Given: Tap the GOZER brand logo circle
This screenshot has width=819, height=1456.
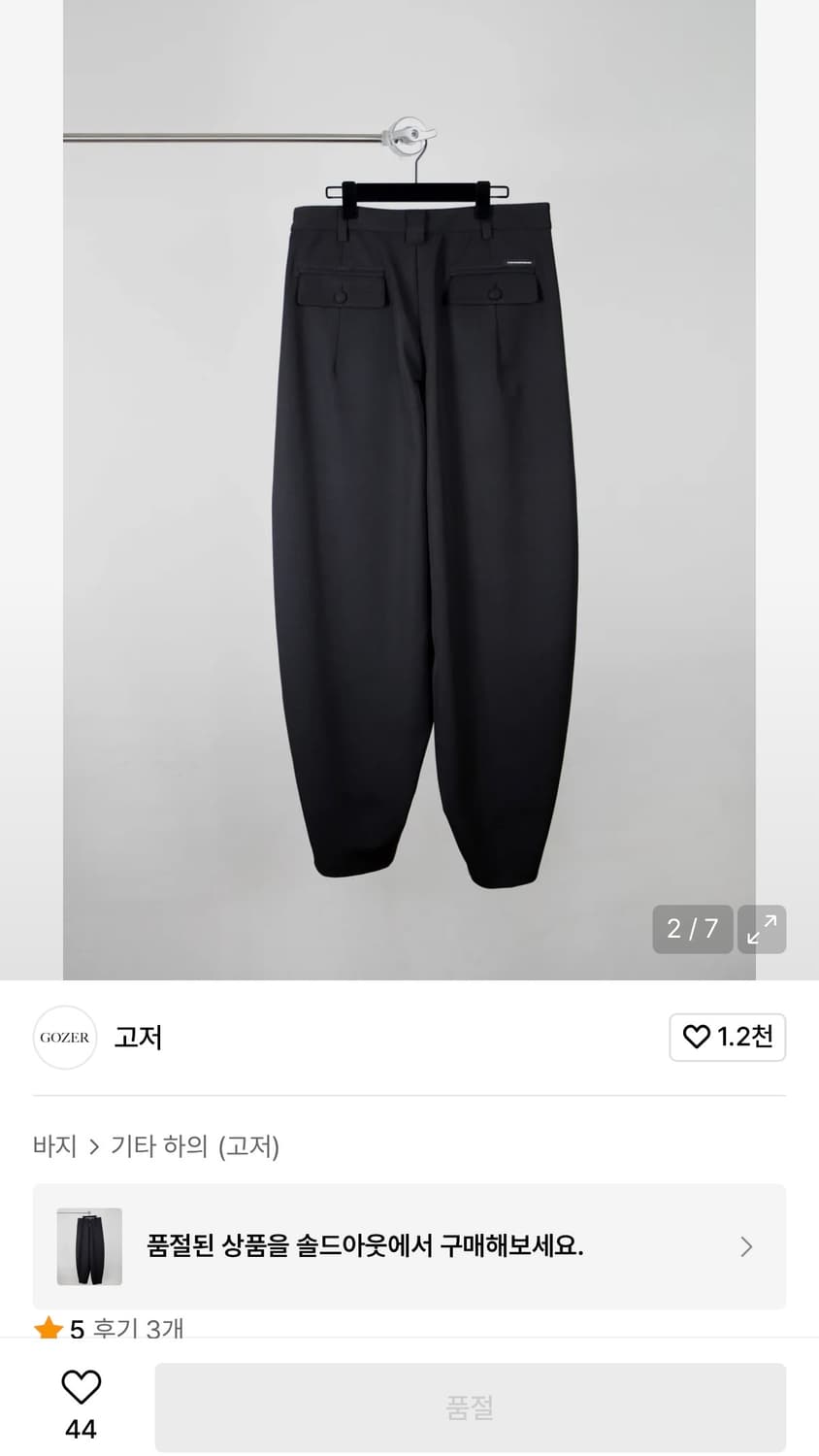Looking at the screenshot, I should click(64, 1038).
